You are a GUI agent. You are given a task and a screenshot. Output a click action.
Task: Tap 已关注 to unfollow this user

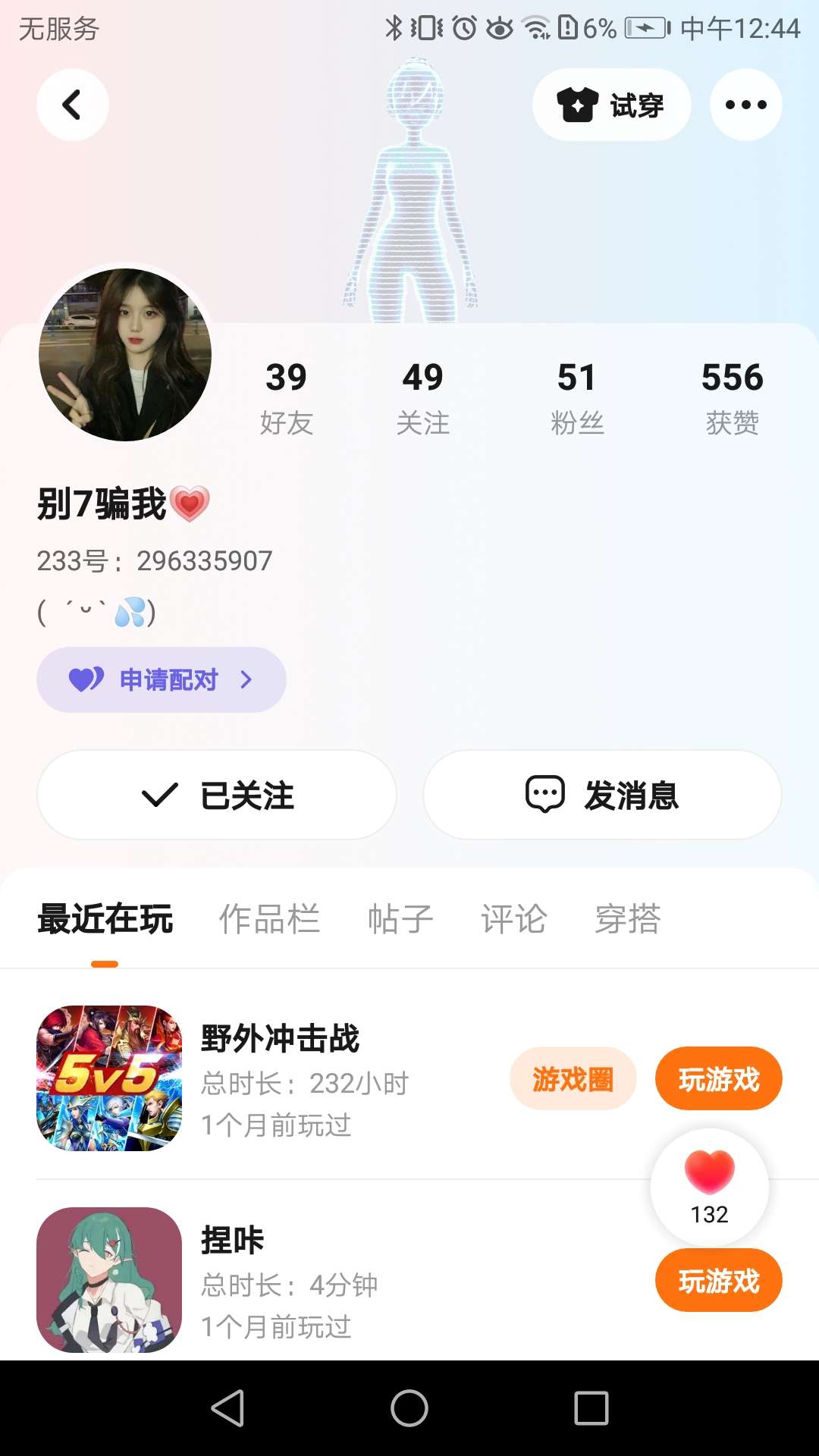pyautogui.click(x=217, y=795)
